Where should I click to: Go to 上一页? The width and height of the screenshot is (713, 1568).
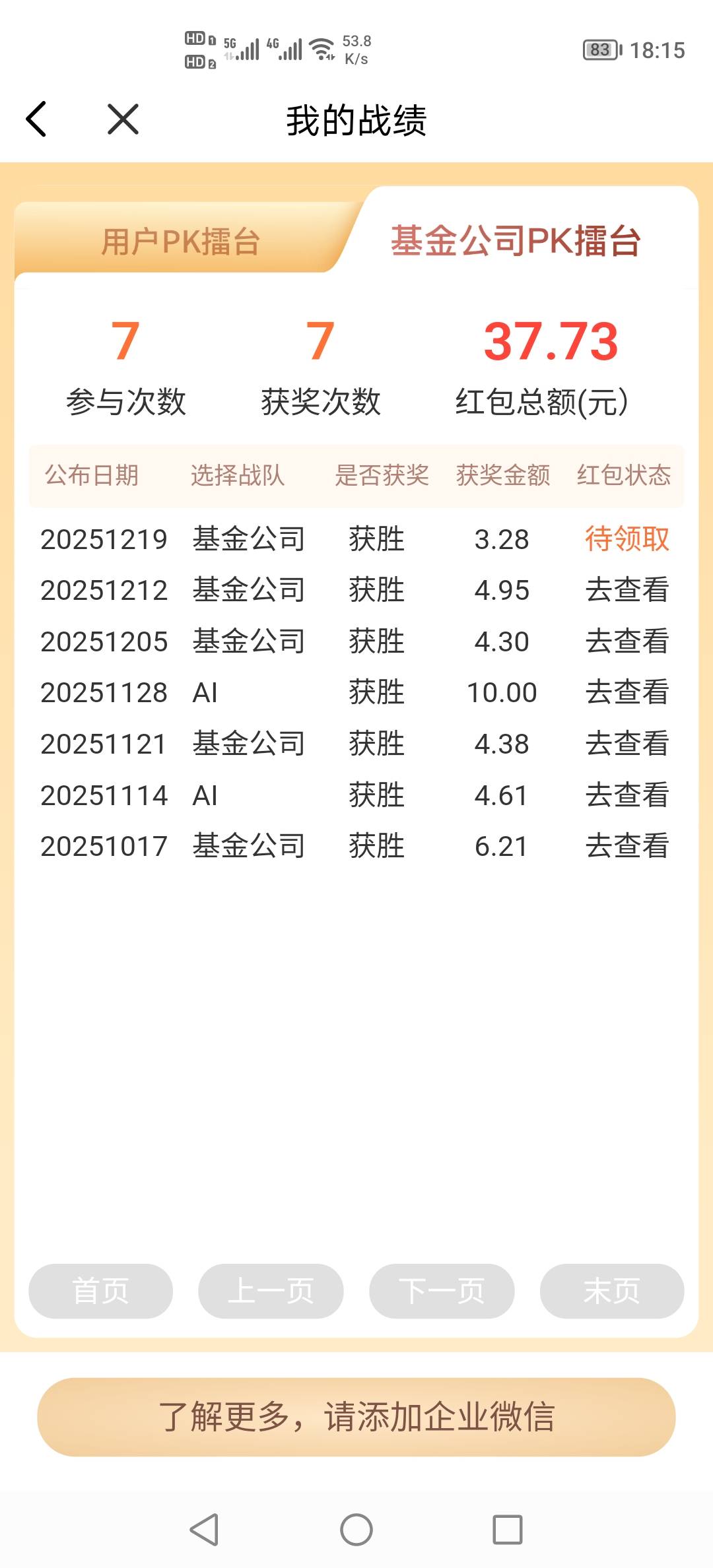(x=271, y=1291)
